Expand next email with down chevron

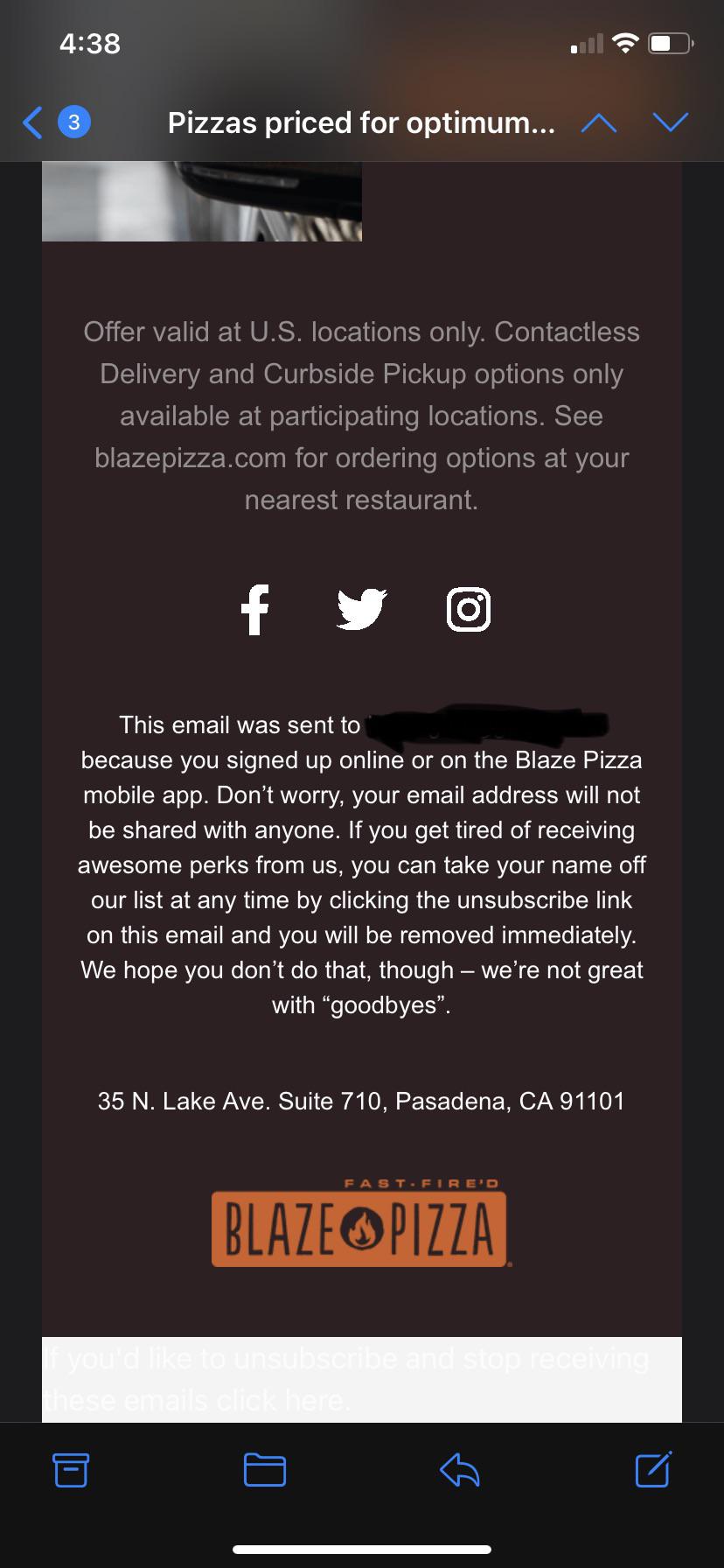click(x=671, y=122)
